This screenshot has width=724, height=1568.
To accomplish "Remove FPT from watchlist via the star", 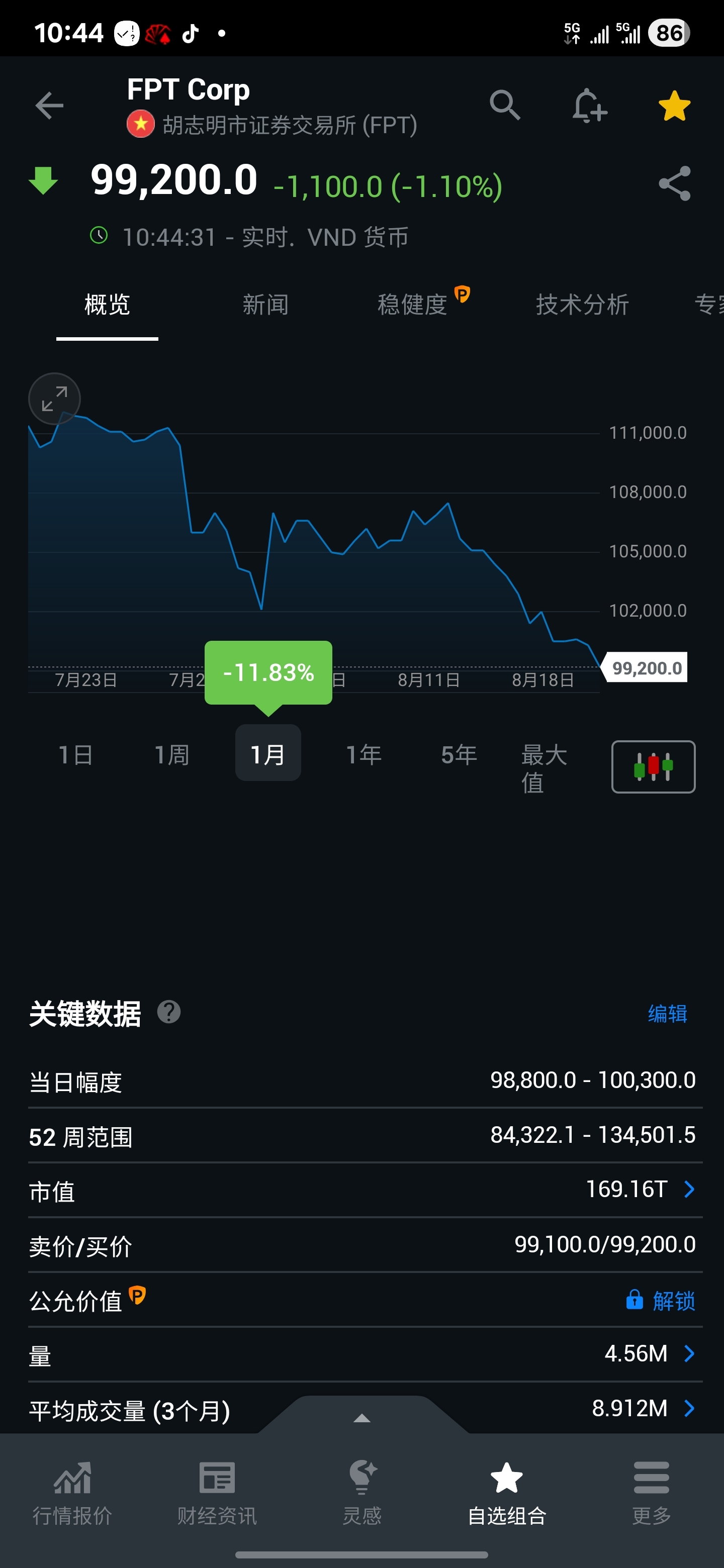I will 674,106.
